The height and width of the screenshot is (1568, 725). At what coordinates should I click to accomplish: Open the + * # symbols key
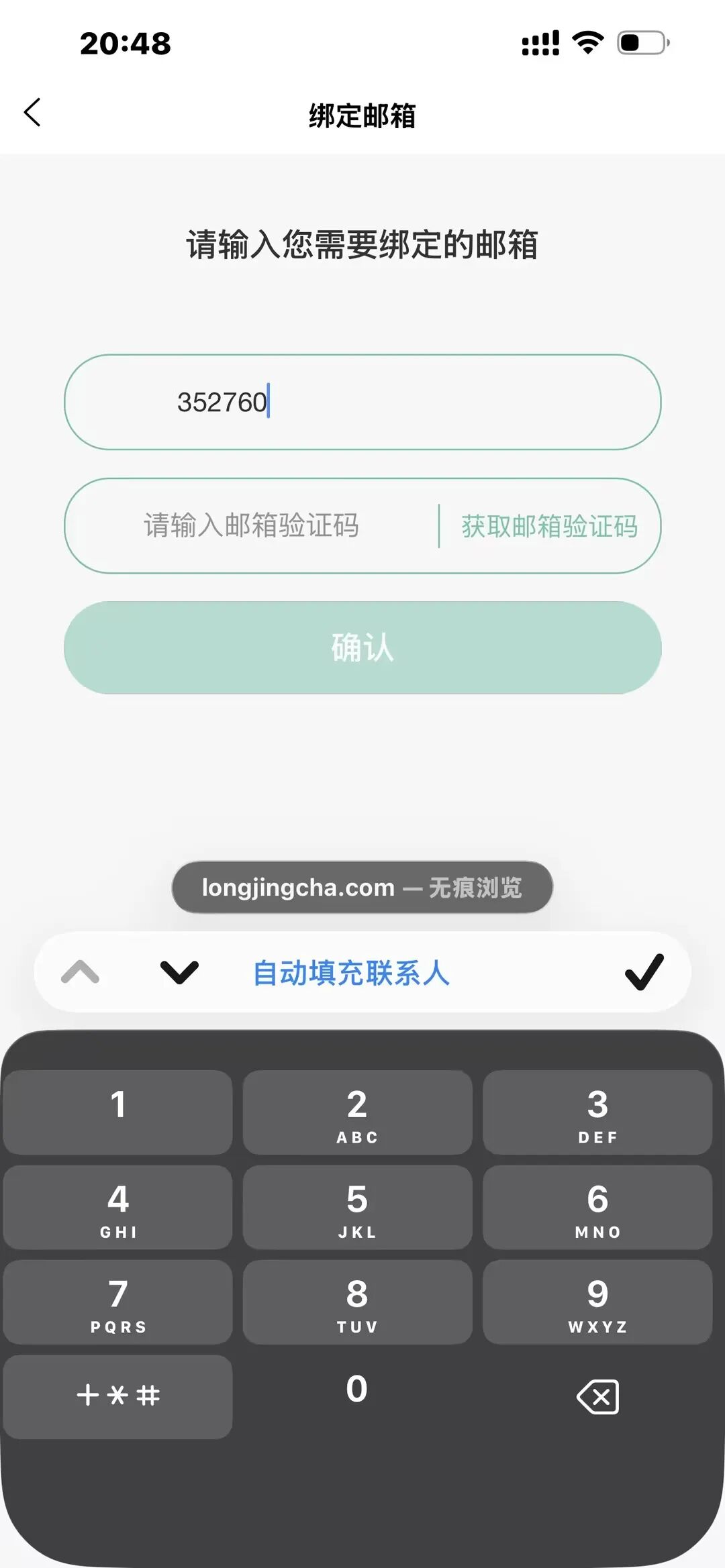118,1396
